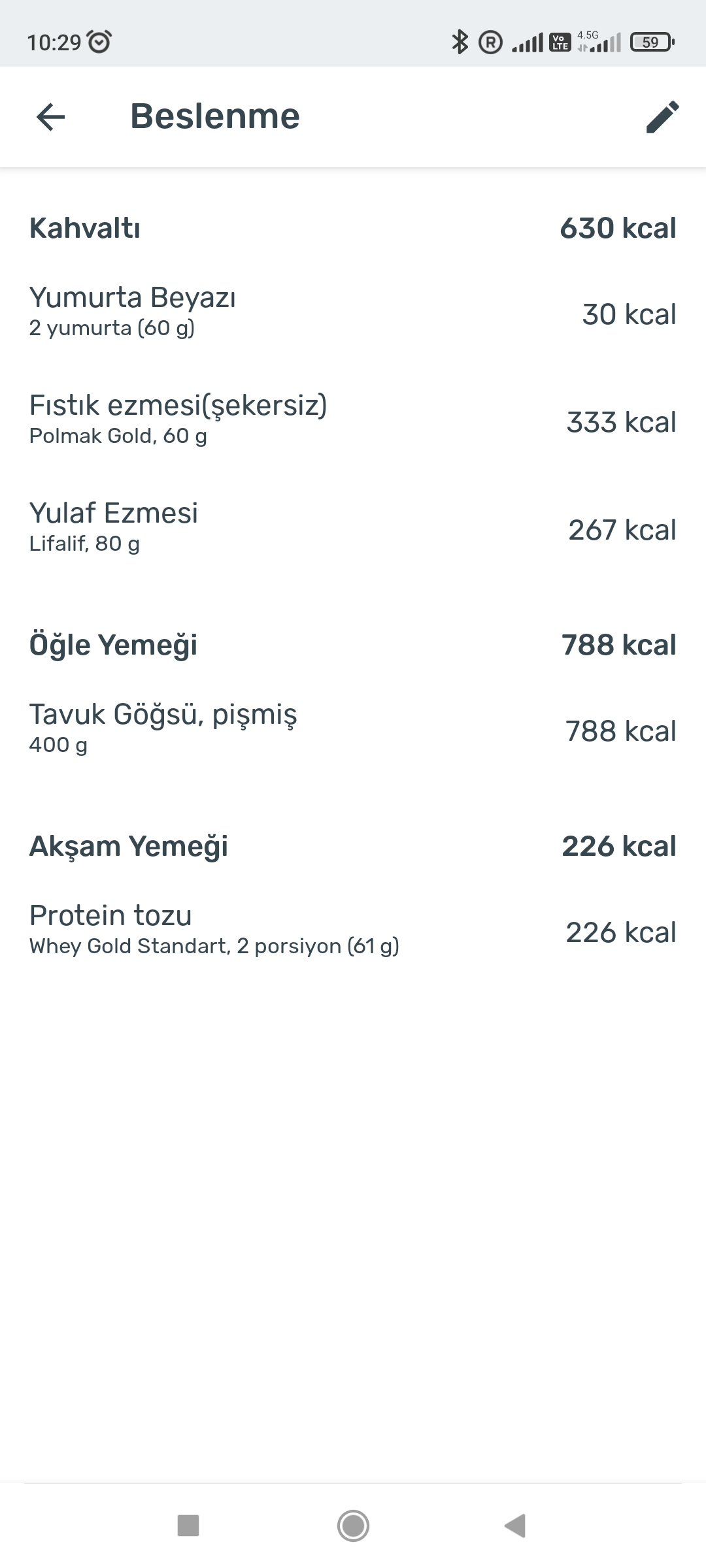
Task: Tap the system home button
Action: (353, 1526)
